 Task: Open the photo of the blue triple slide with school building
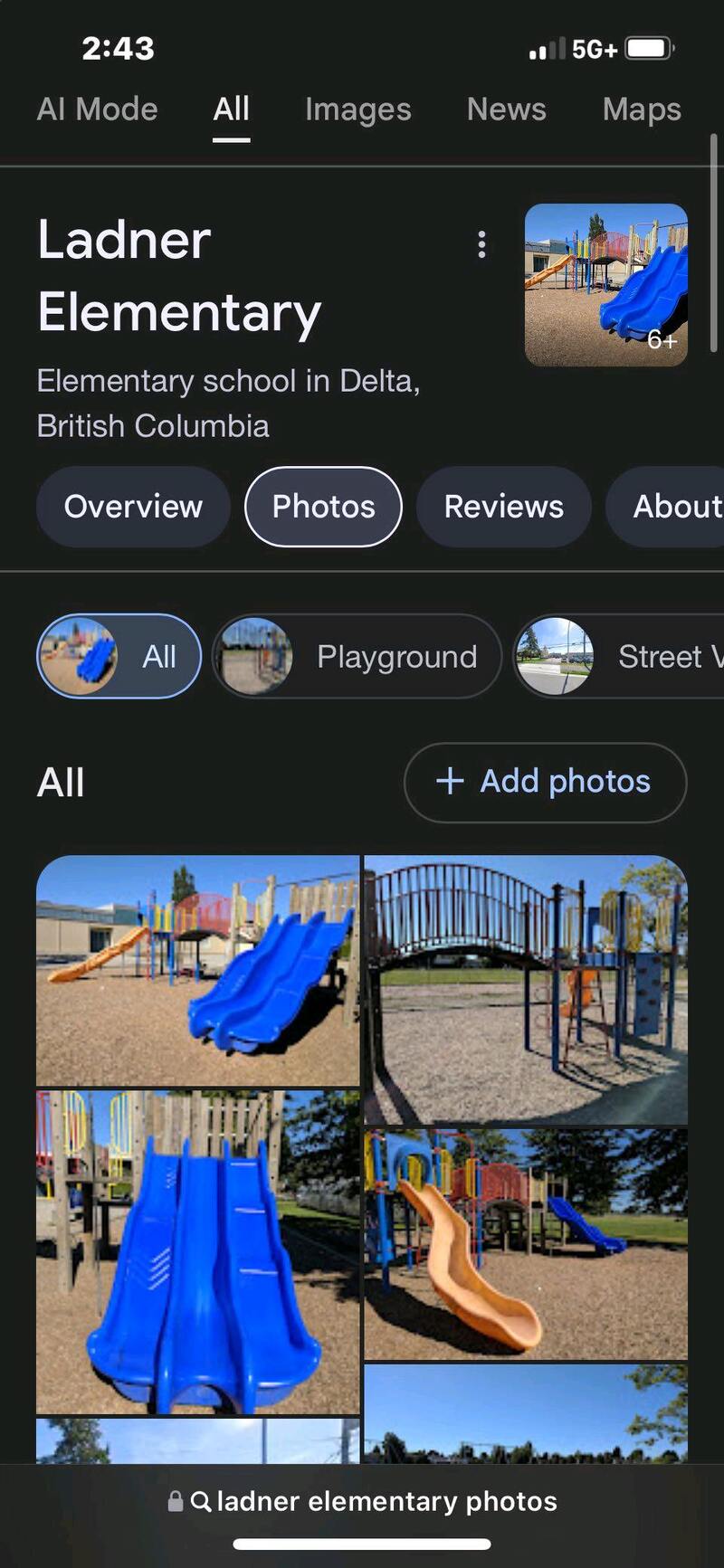tap(197, 970)
